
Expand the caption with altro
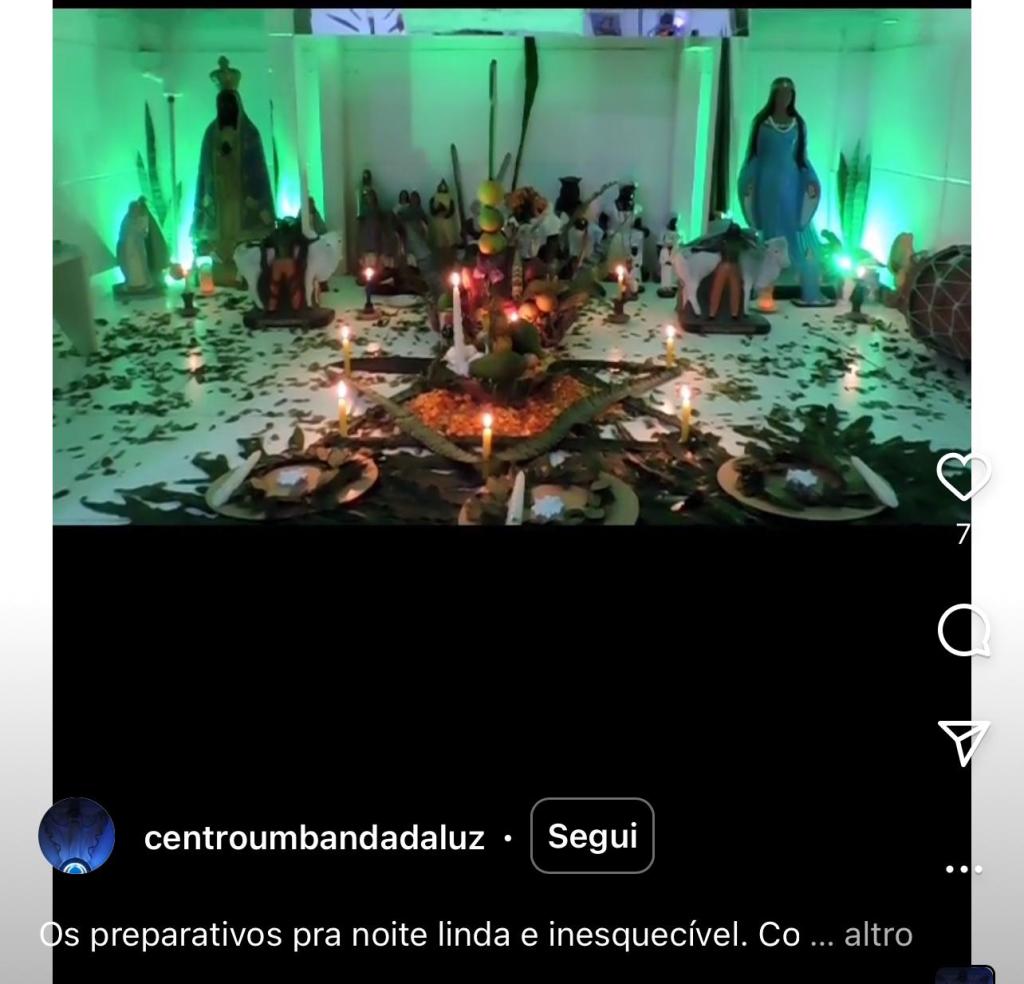pyautogui.click(x=878, y=934)
